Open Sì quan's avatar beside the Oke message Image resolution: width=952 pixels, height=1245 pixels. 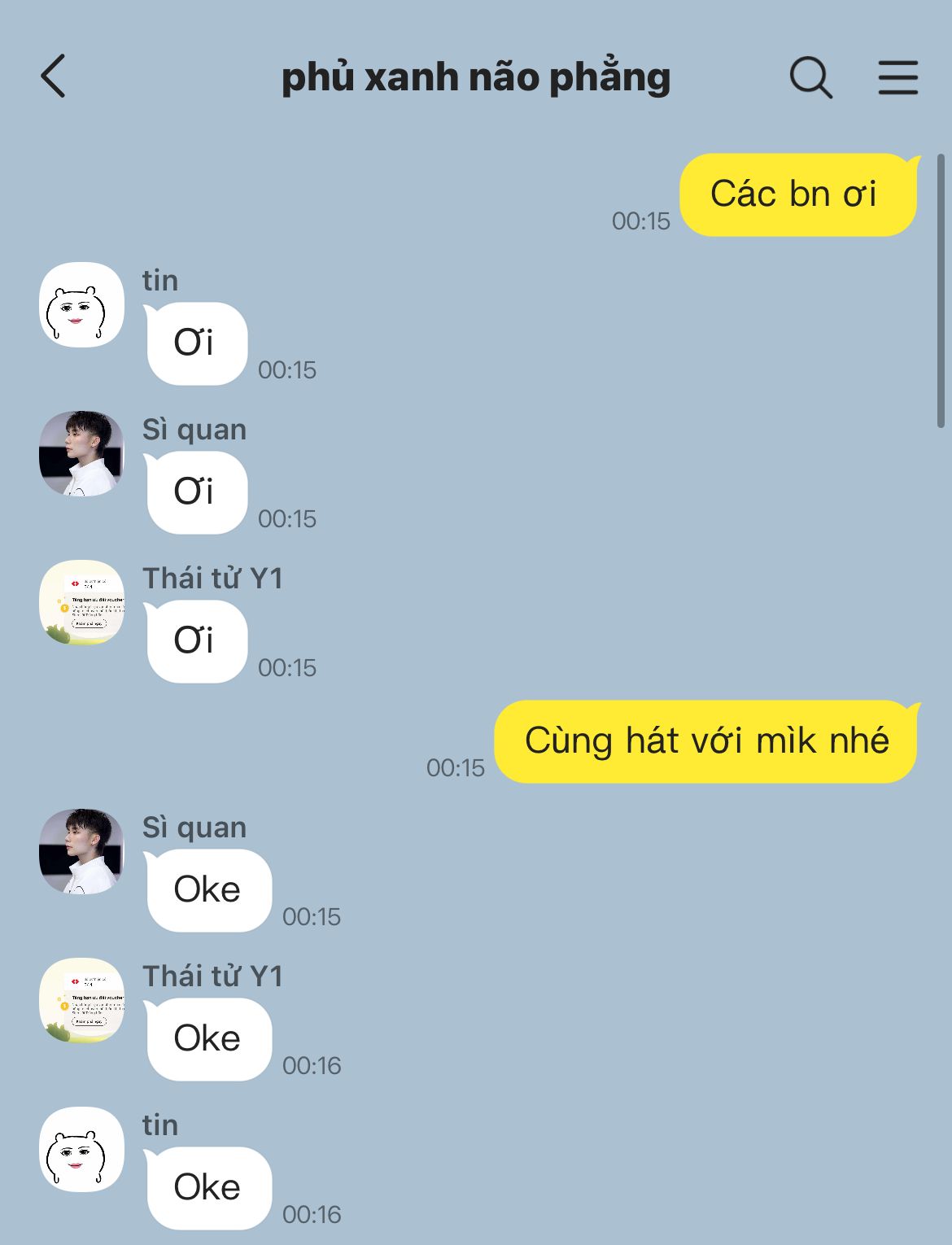(x=81, y=851)
